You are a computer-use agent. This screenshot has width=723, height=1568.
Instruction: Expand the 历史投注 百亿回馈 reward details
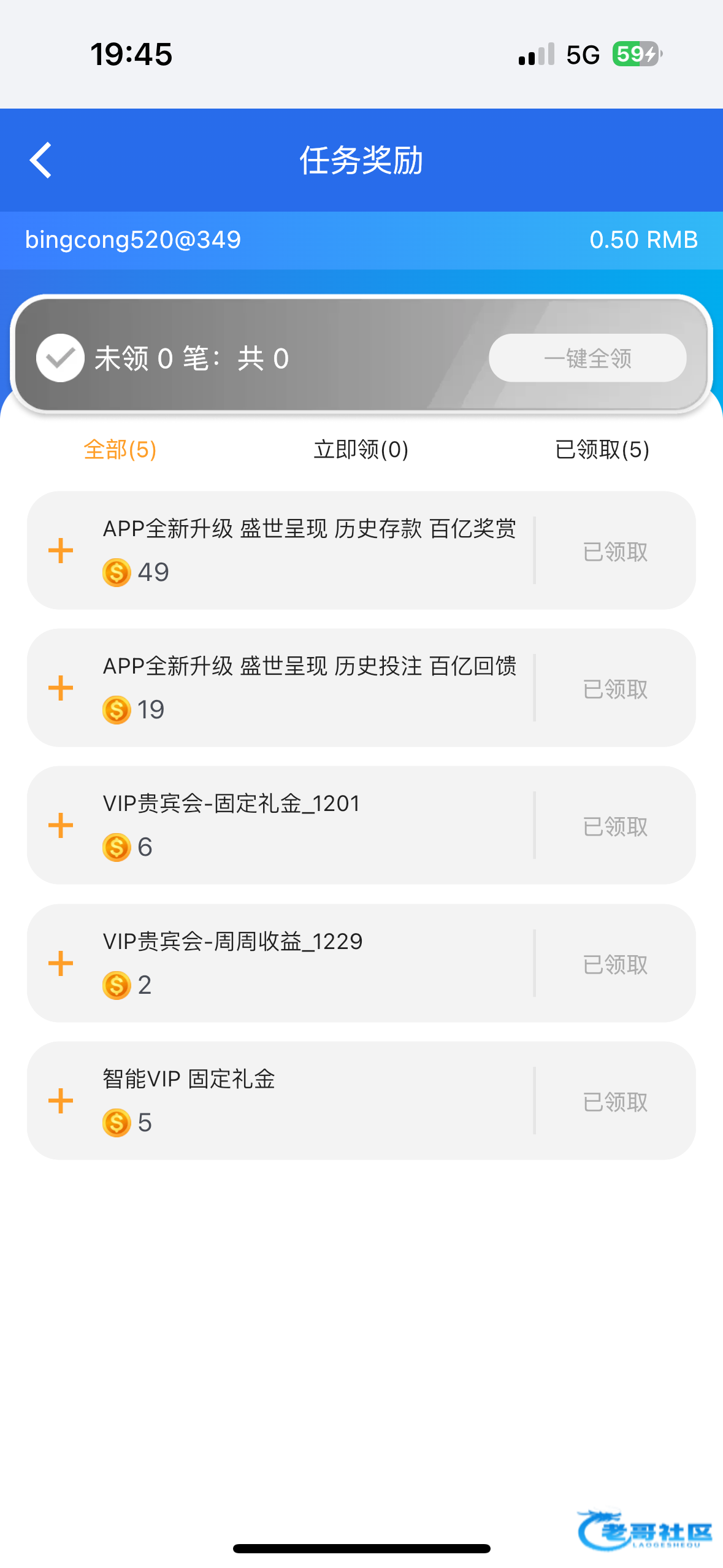[x=61, y=688]
